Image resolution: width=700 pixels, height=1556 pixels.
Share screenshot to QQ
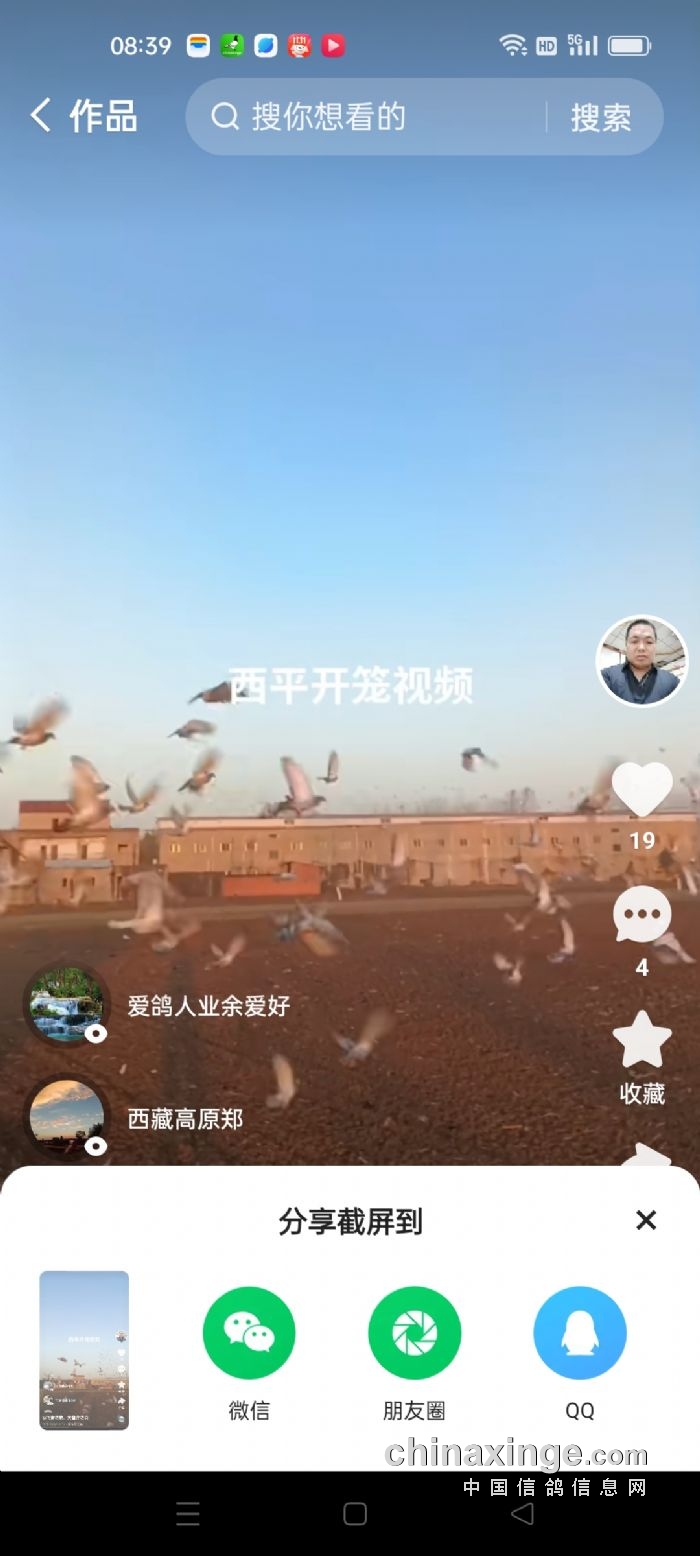point(580,1333)
